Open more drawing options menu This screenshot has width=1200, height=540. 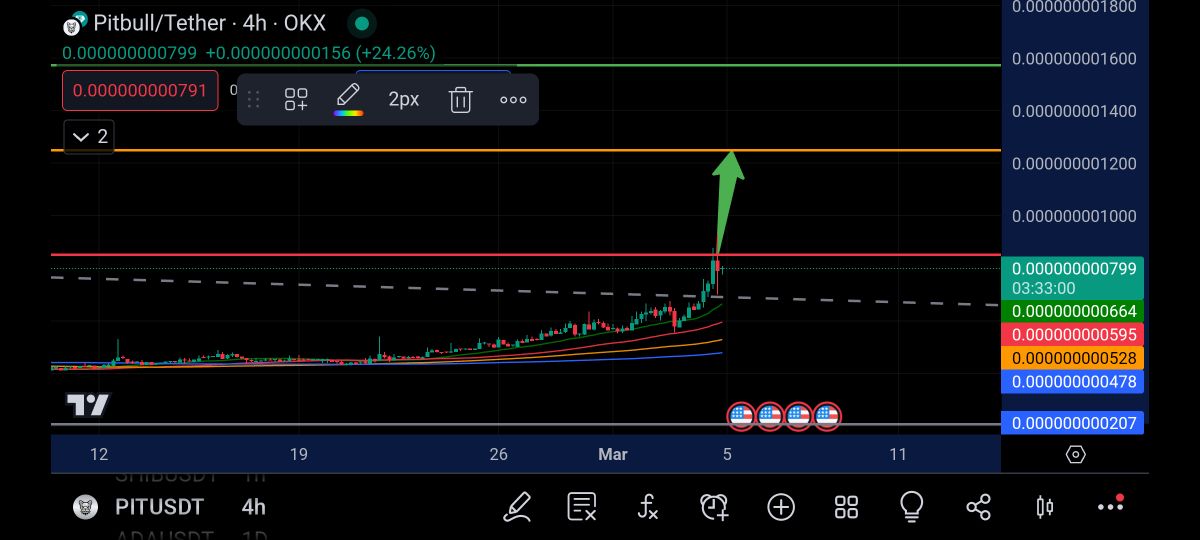click(513, 99)
